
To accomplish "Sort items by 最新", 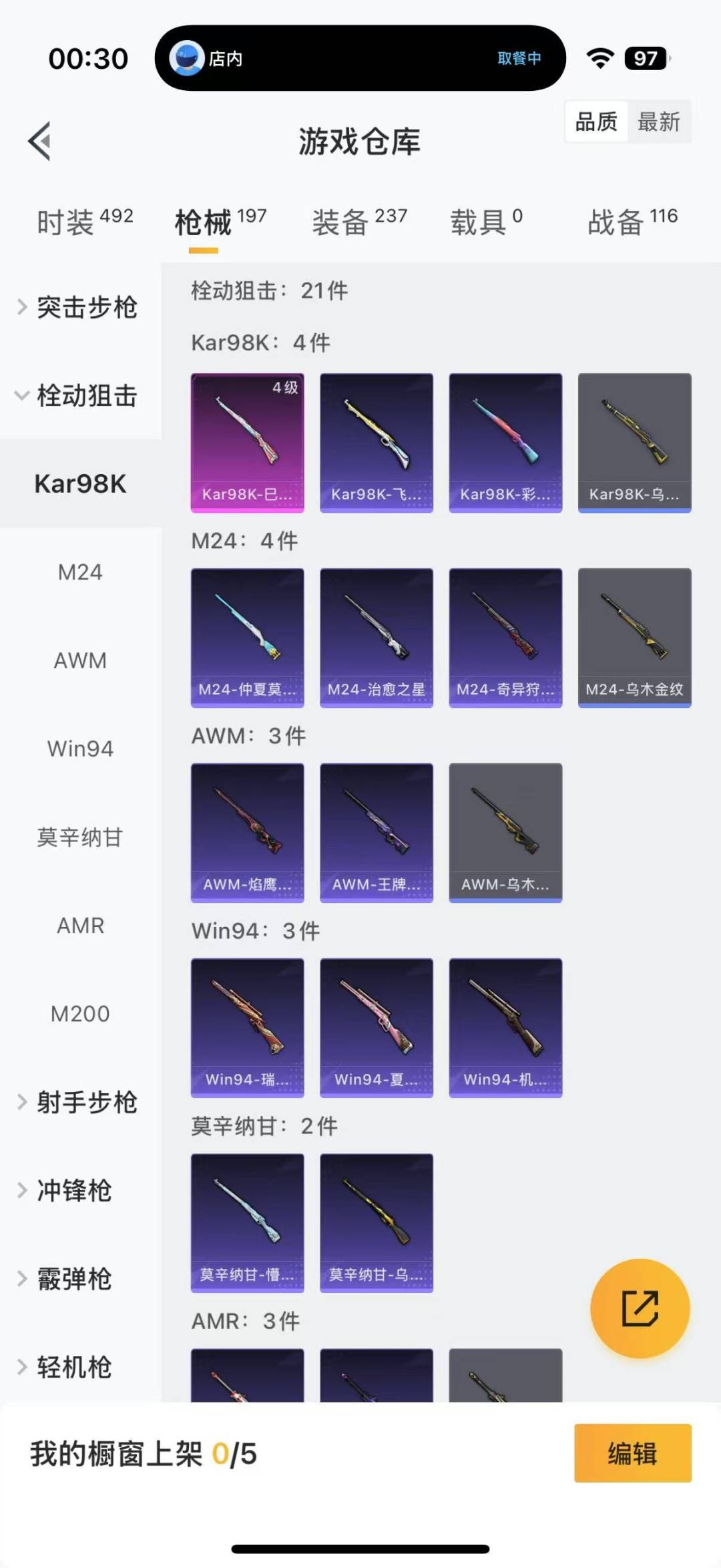I will tap(658, 122).
